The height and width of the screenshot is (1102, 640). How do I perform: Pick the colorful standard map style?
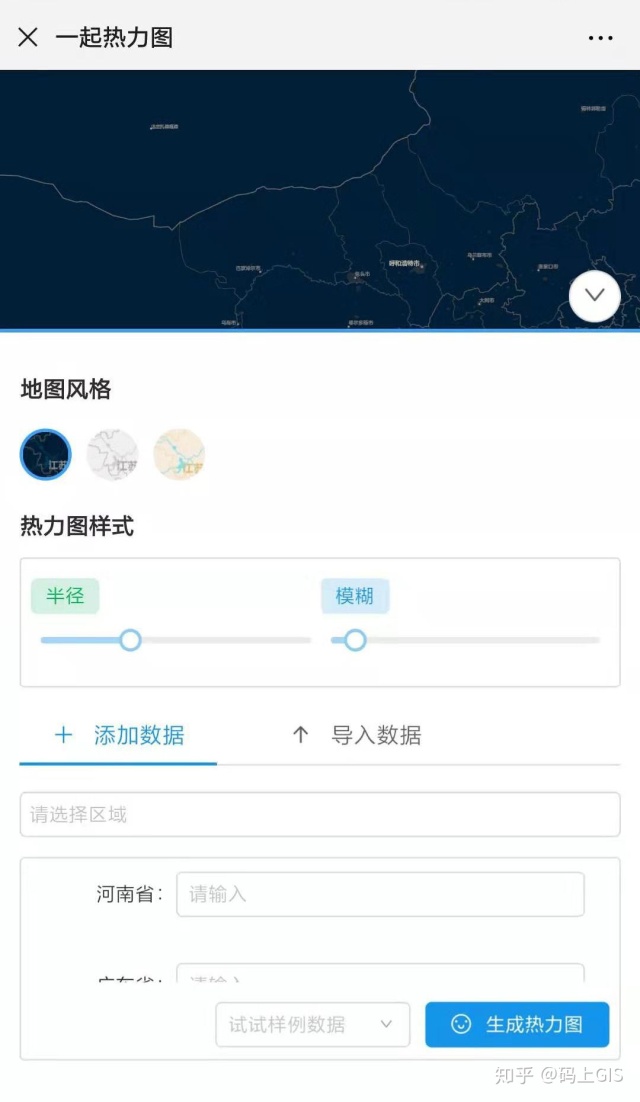pyautogui.click(x=179, y=455)
